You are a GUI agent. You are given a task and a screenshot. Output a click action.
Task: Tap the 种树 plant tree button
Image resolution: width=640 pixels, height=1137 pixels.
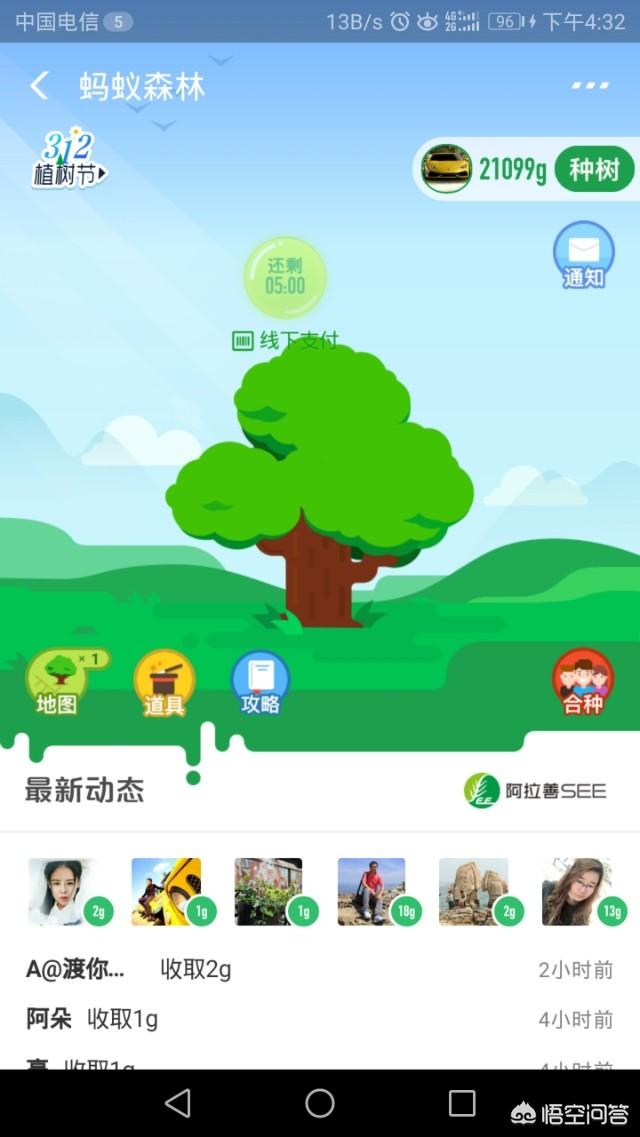[594, 170]
